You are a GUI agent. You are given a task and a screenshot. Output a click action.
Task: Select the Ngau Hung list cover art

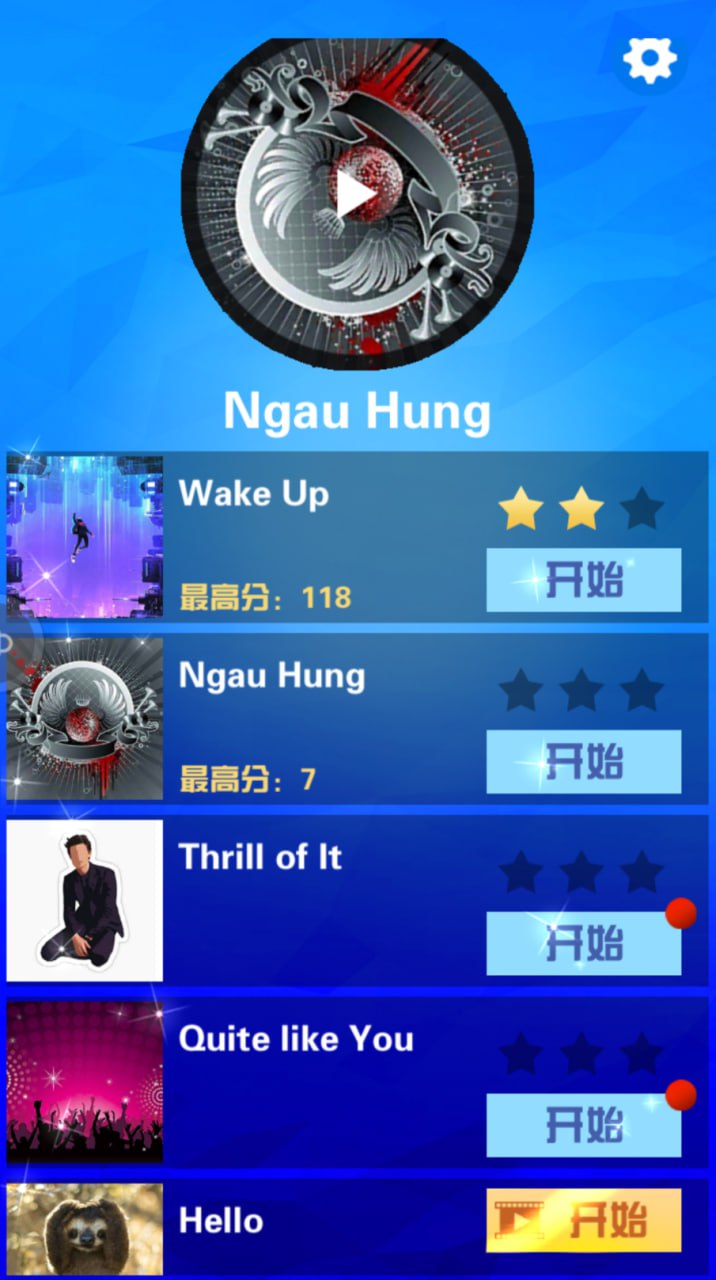tap(85, 718)
